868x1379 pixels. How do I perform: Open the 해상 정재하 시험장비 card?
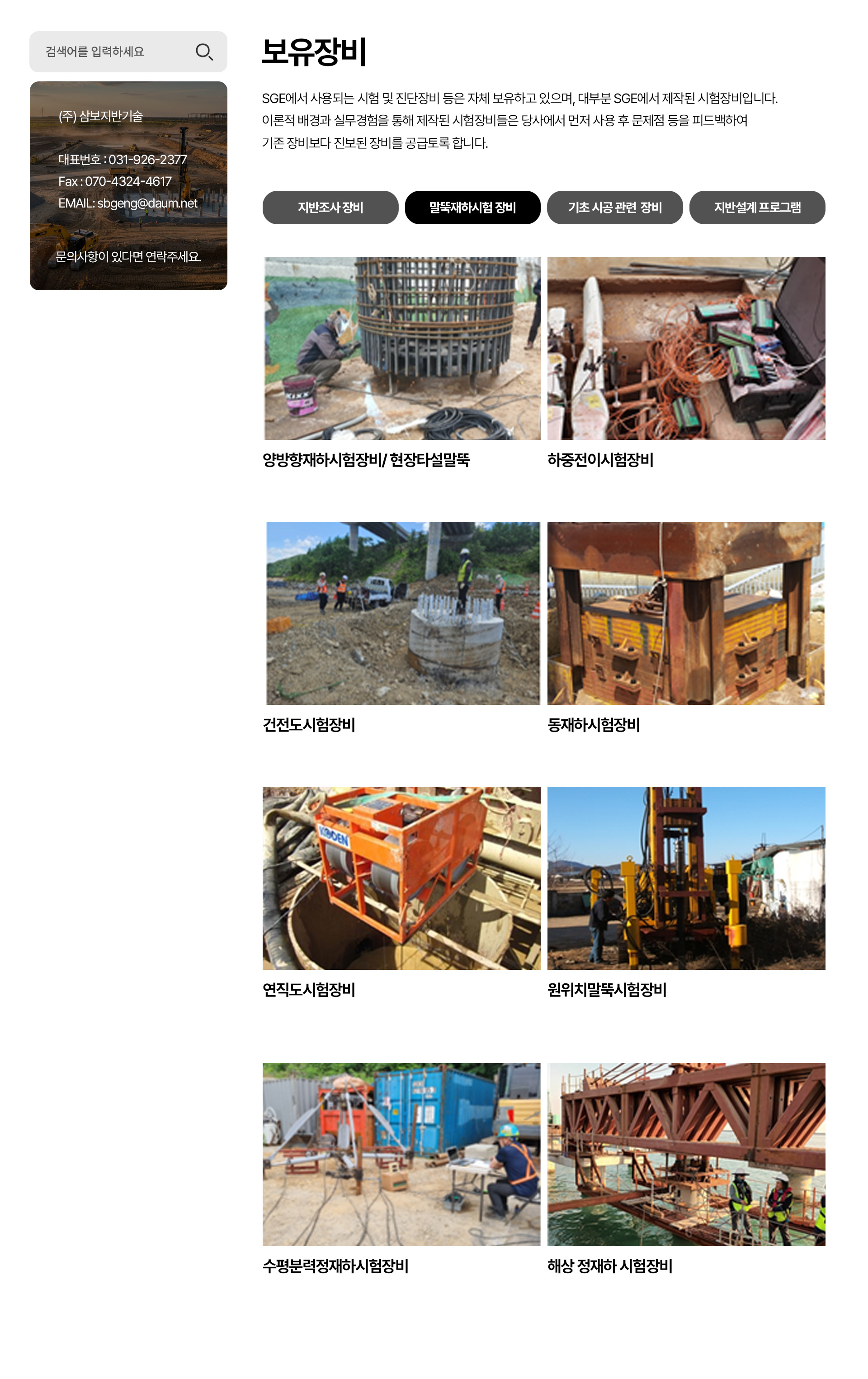[686, 1154]
